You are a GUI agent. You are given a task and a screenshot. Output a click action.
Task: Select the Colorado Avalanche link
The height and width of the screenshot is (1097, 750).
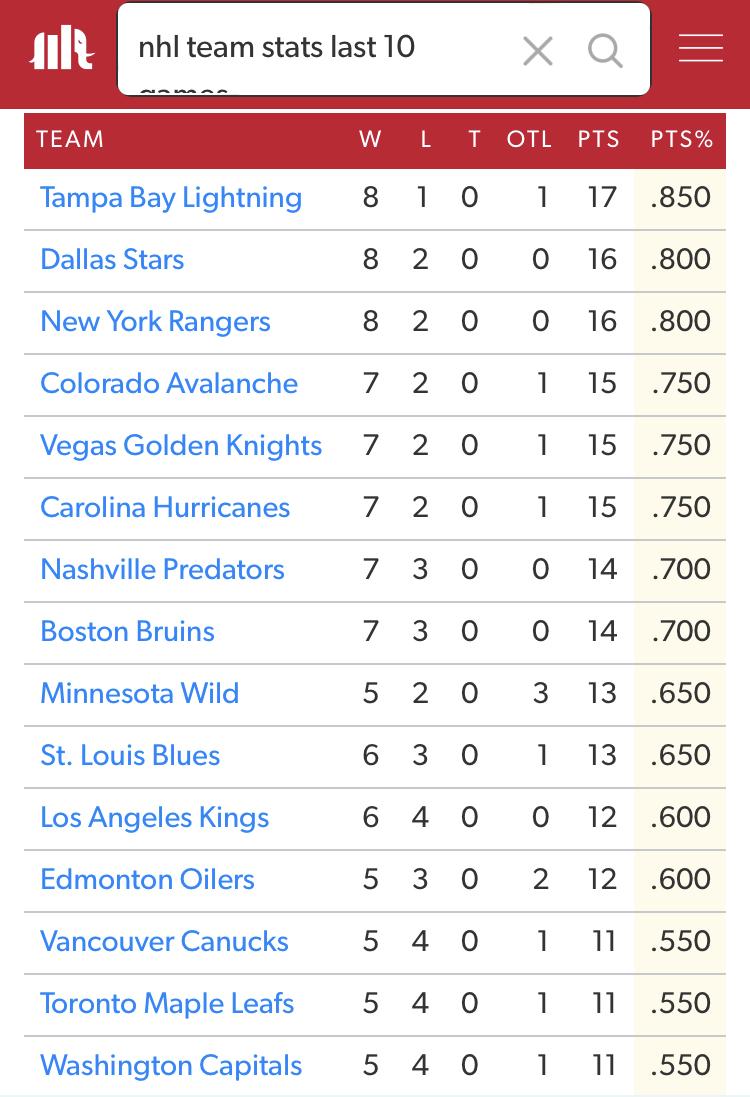point(169,383)
